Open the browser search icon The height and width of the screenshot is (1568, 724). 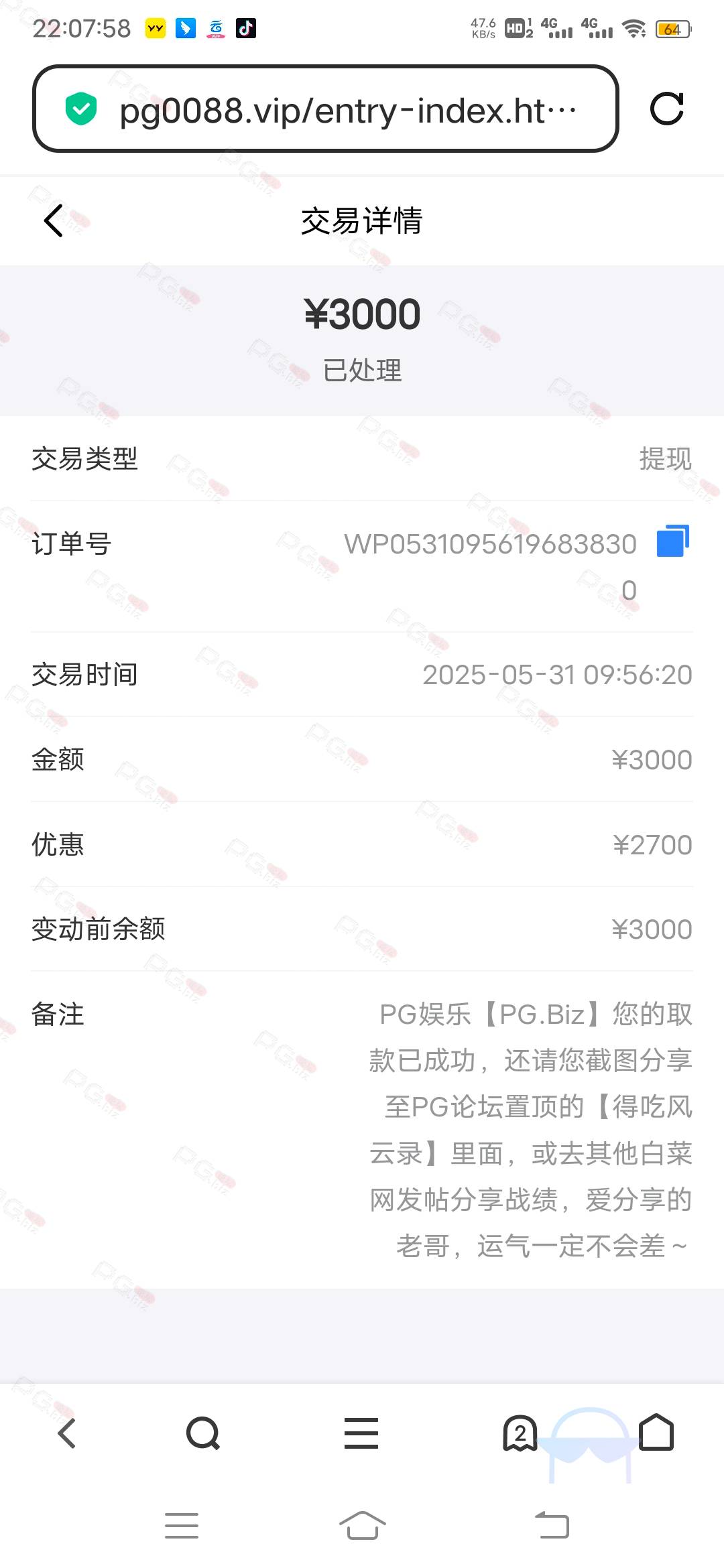click(203, 1433)
